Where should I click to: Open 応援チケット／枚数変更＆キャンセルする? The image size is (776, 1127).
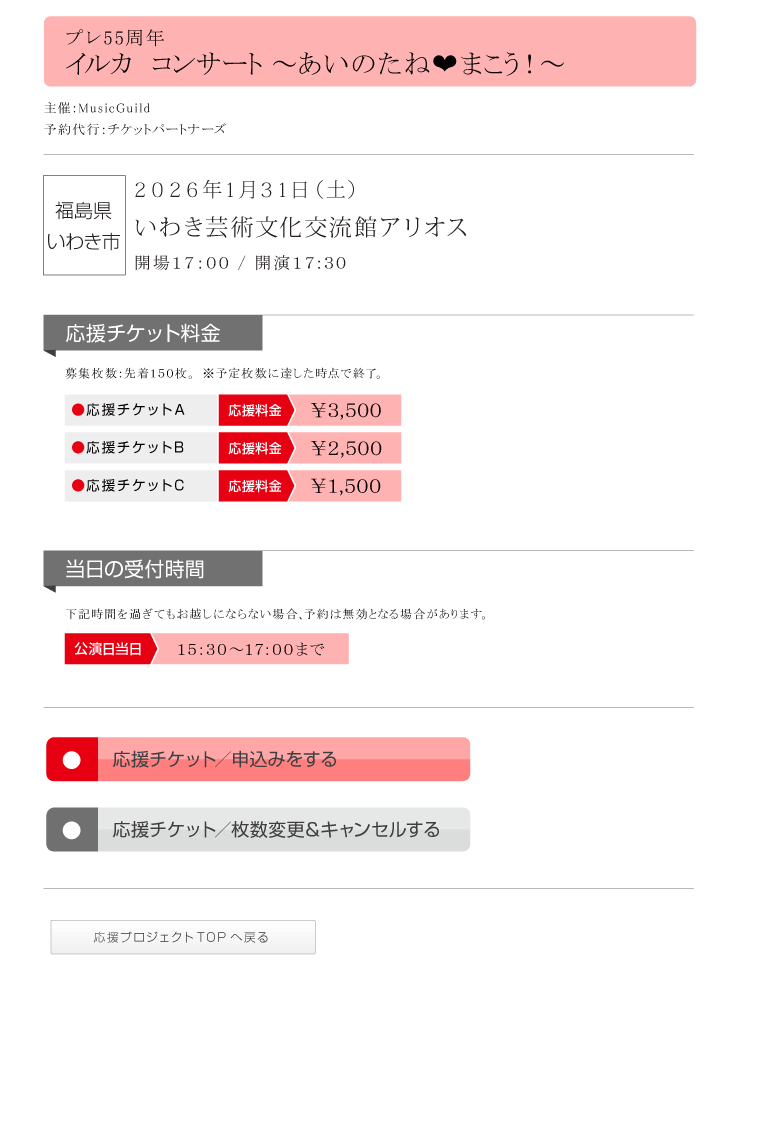(x=258, y=829)
